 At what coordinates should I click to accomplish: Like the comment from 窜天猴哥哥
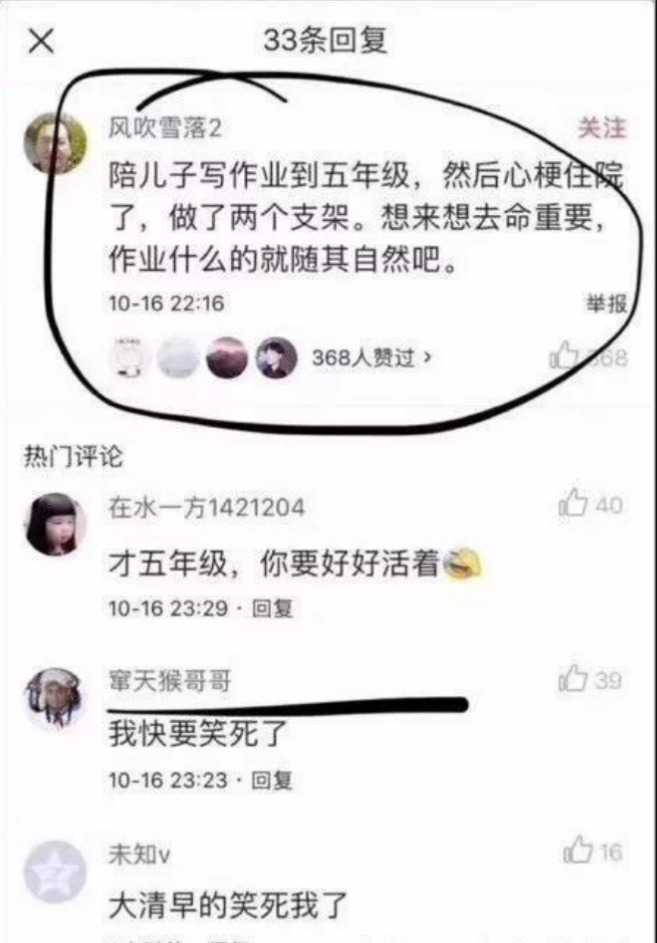point(574,680)
